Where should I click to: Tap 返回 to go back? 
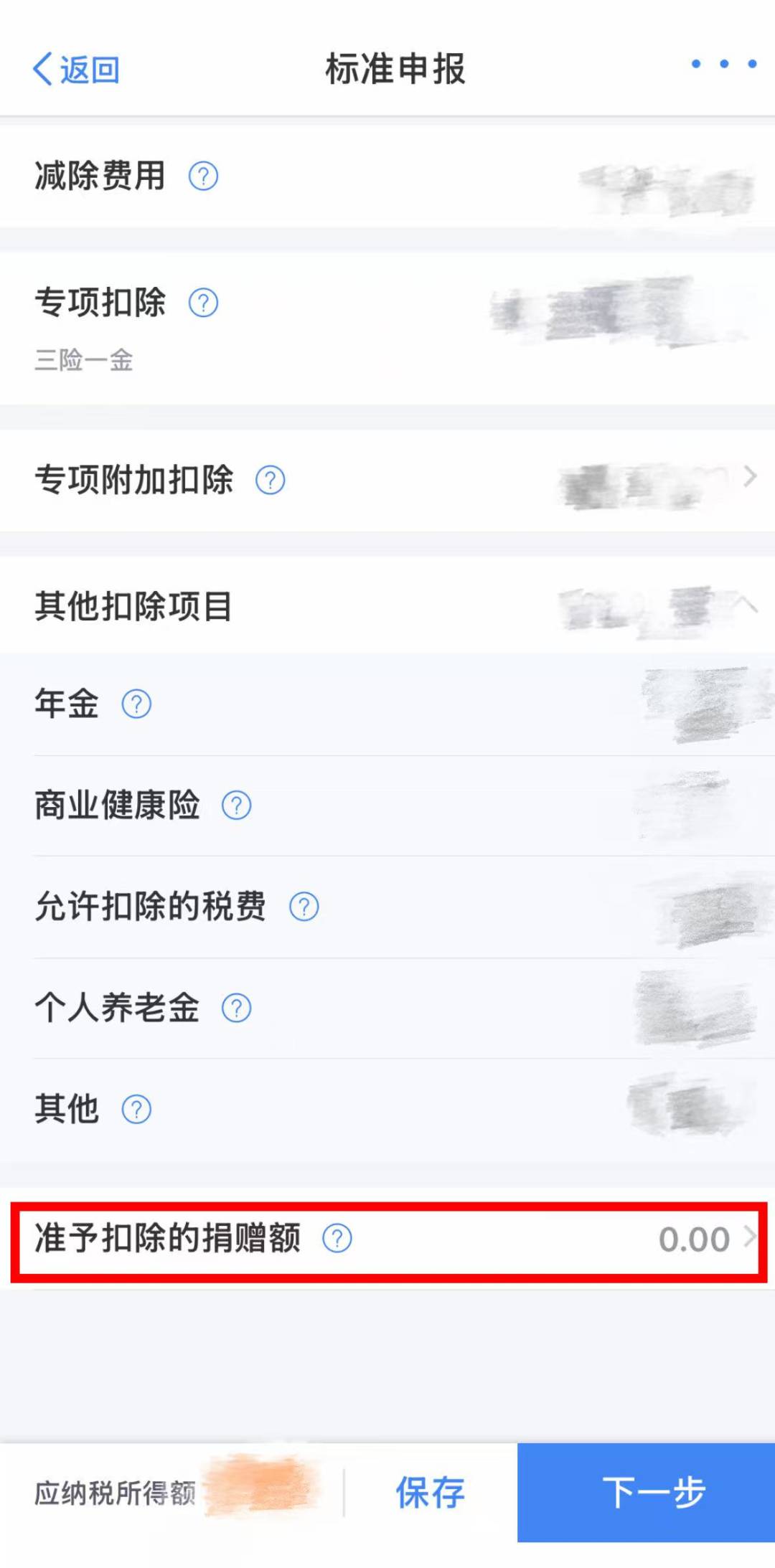[74, 69]
